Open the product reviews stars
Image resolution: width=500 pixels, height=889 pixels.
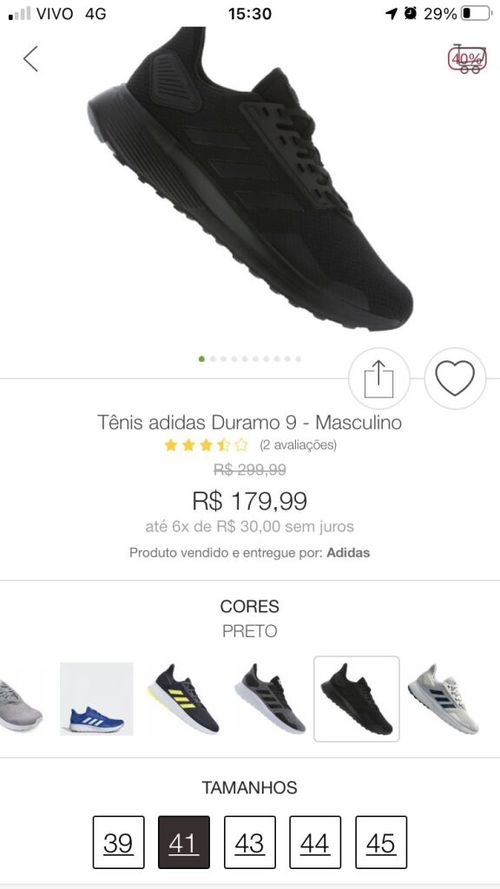point(206,445)
